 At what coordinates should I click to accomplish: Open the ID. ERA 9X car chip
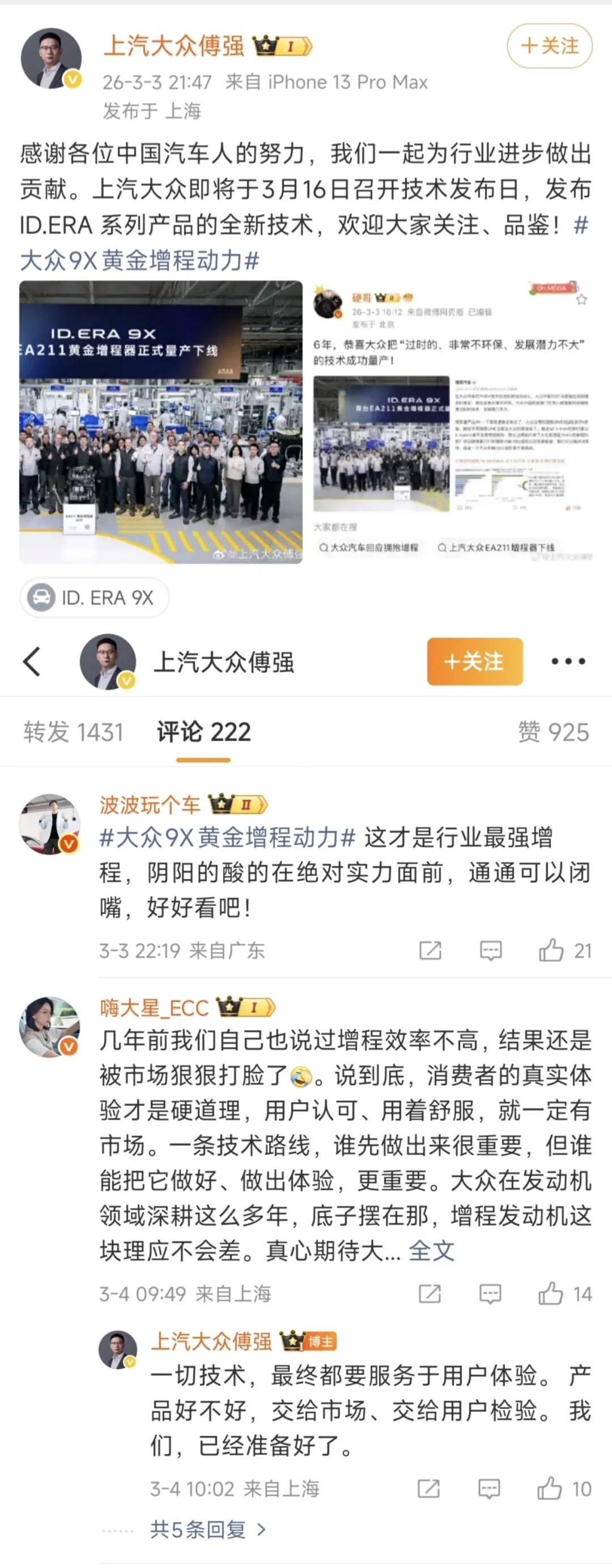(x=95, y=598)
